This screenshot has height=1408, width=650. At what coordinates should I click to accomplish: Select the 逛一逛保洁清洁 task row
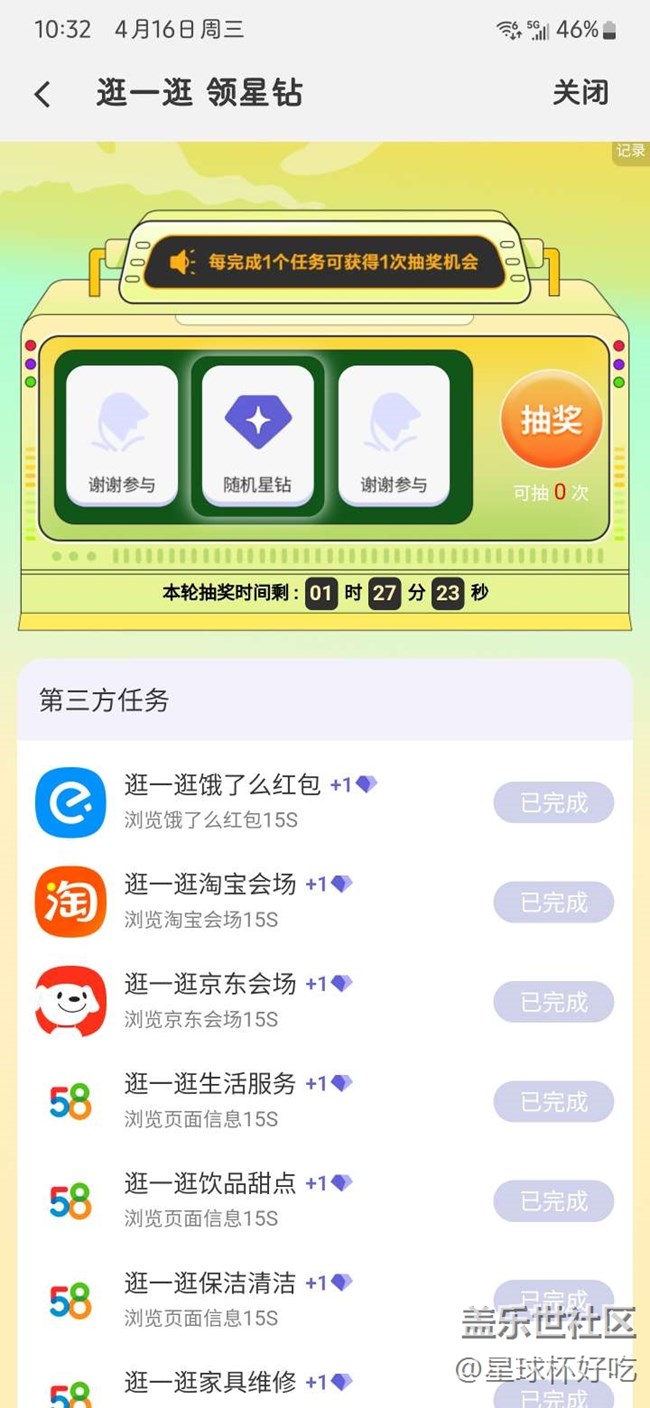[x=210, y=1283]
